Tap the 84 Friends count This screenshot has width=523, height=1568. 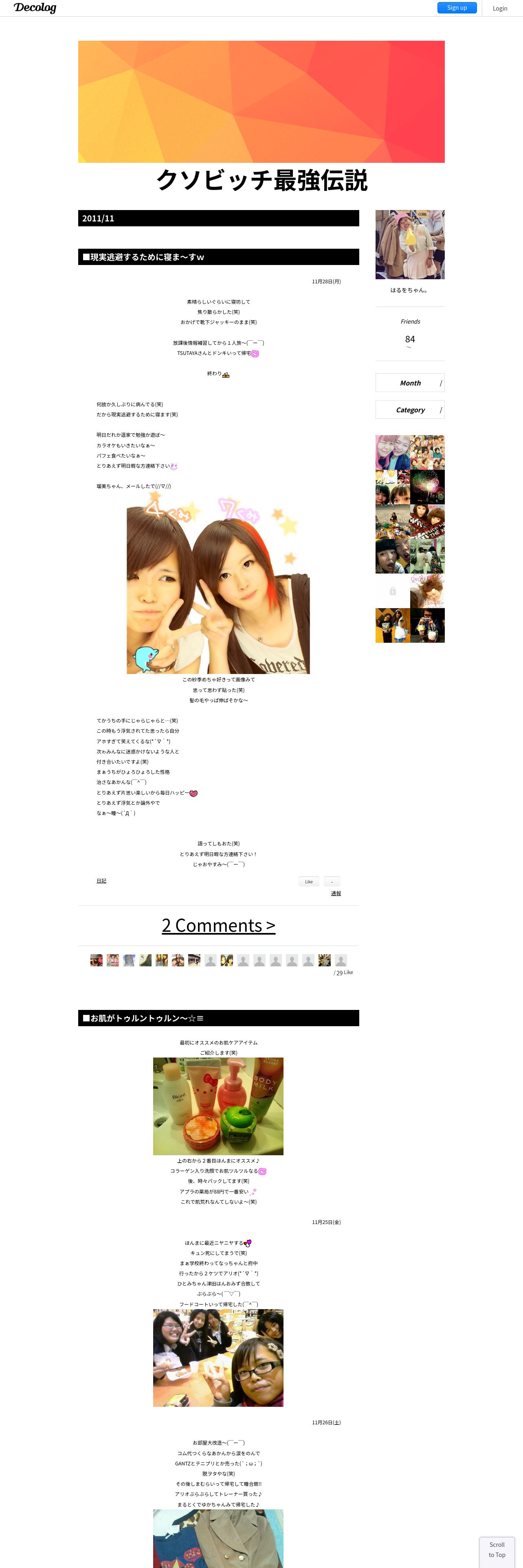point(410,339)
